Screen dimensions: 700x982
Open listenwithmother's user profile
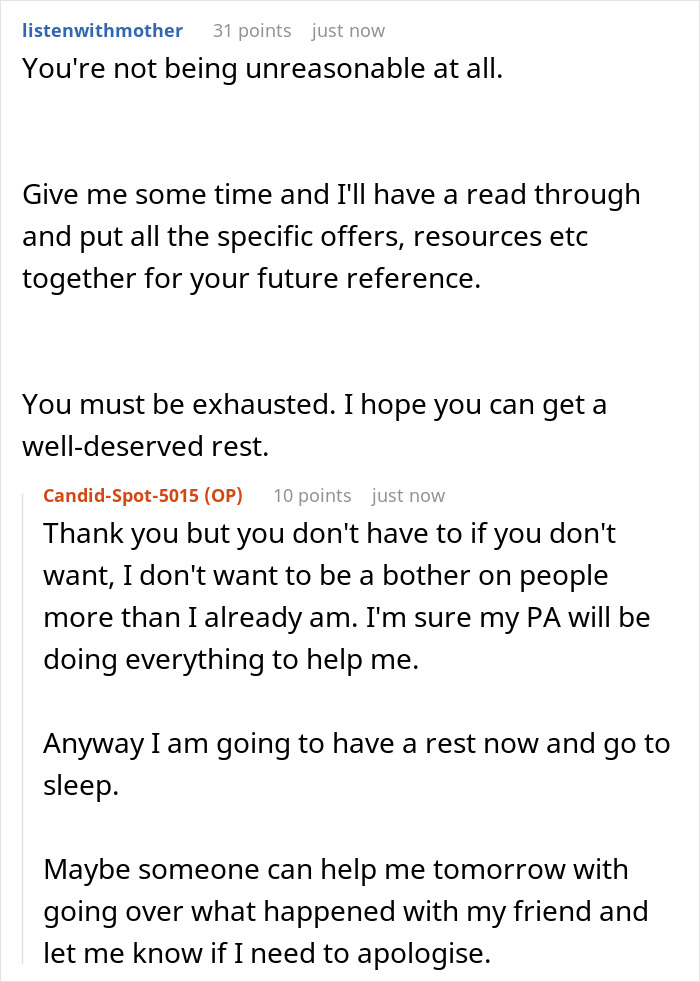tap(102, 31)
